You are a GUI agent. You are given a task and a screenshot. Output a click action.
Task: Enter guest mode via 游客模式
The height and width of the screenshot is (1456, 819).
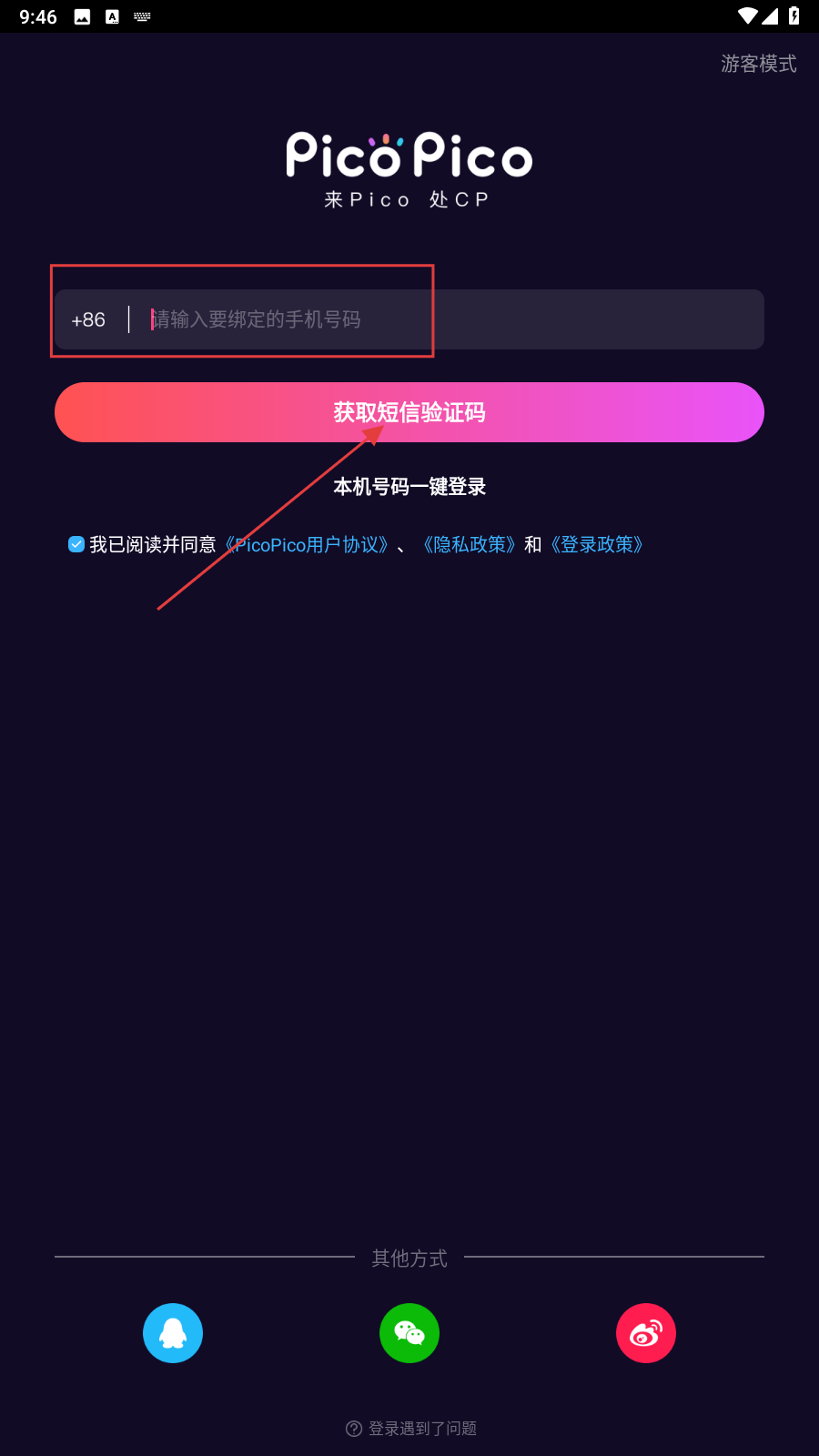(758, 64)
